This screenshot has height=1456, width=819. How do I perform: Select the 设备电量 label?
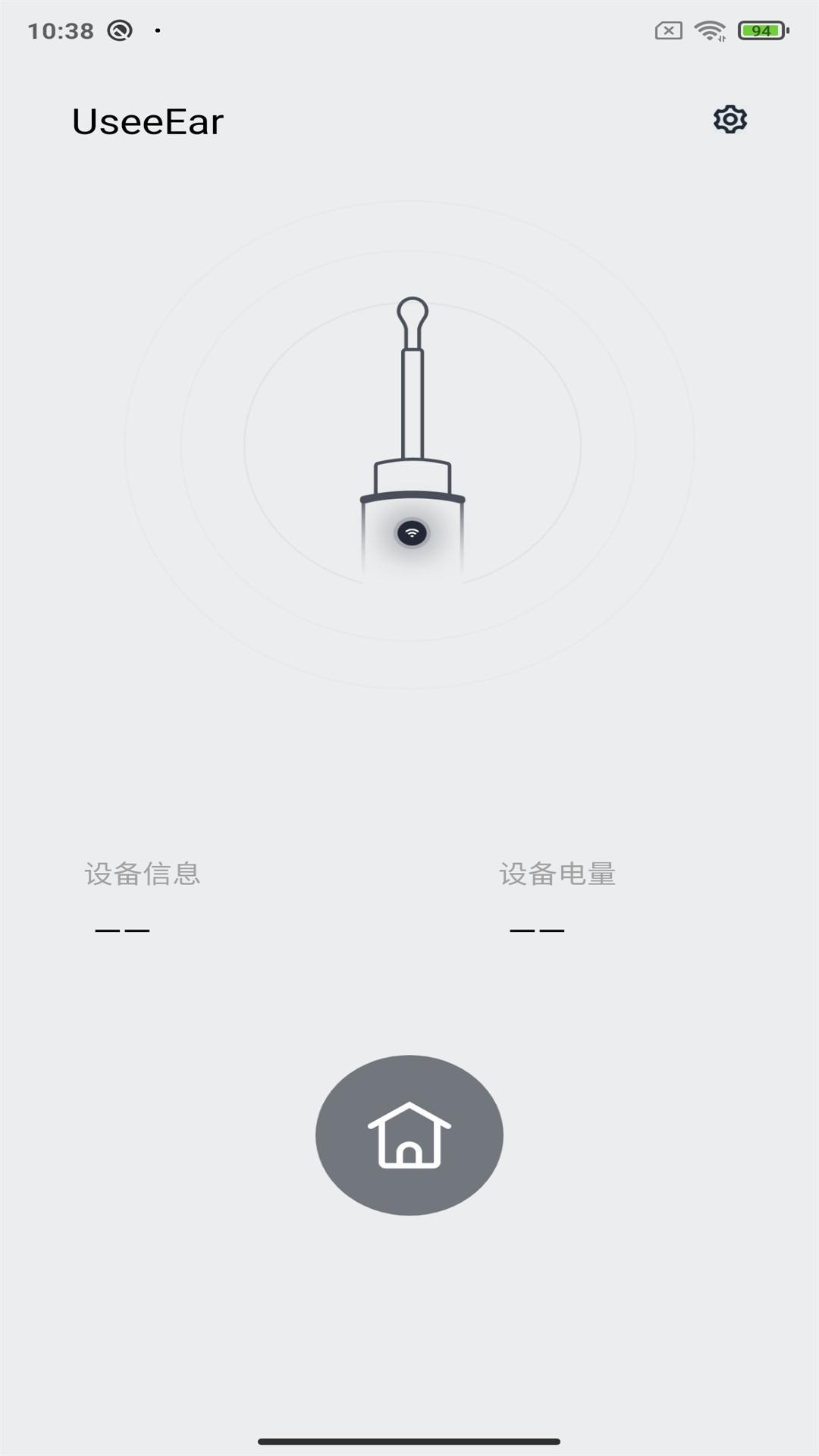557,874
